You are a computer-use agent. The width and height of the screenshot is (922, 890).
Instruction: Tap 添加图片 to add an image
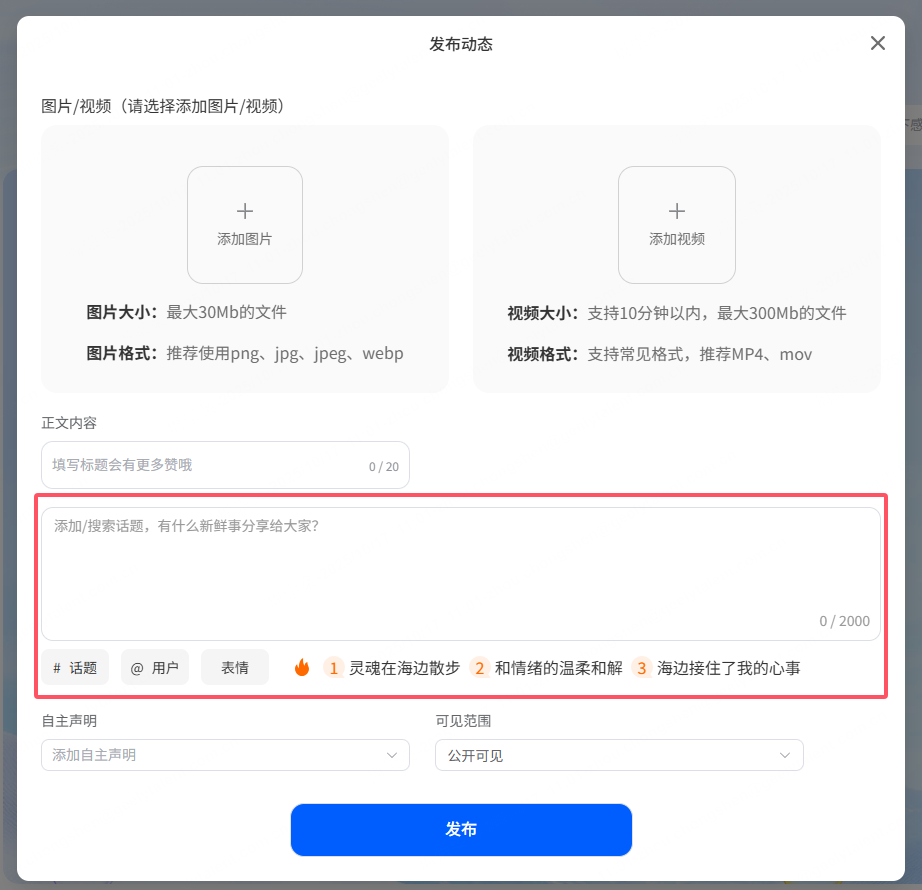245,225
